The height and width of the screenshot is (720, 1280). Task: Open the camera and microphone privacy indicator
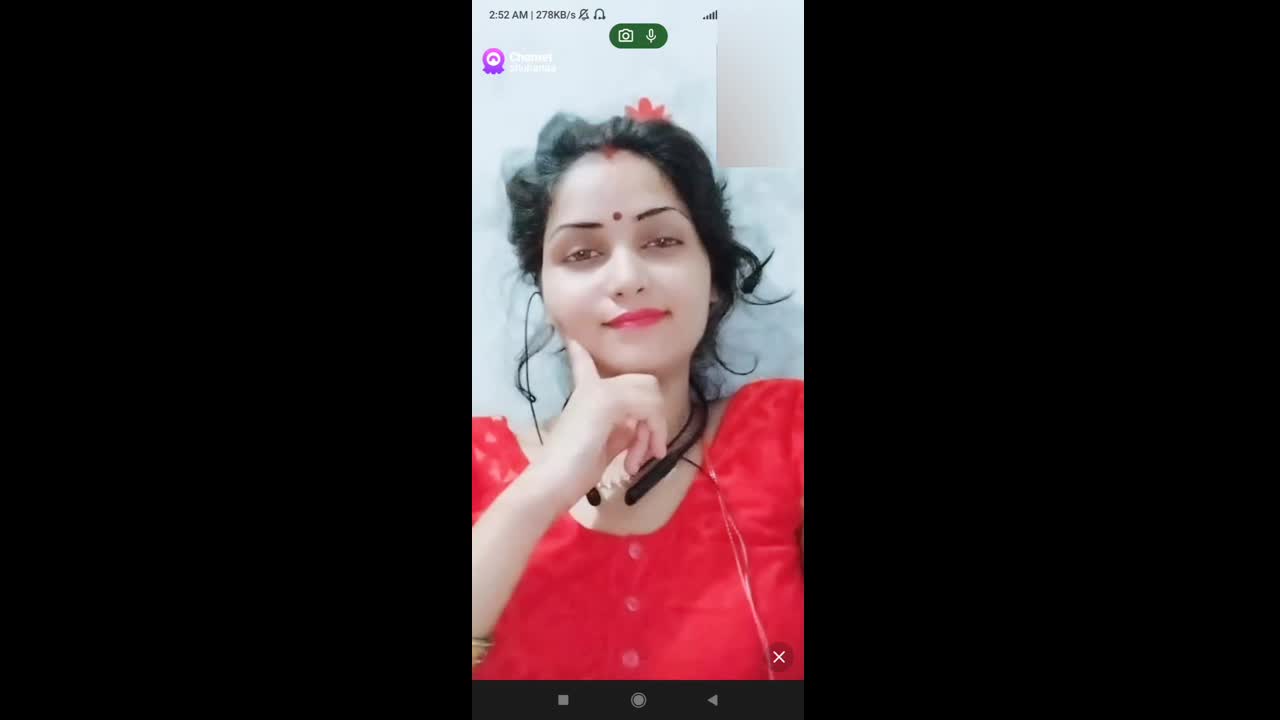[638, 36]
